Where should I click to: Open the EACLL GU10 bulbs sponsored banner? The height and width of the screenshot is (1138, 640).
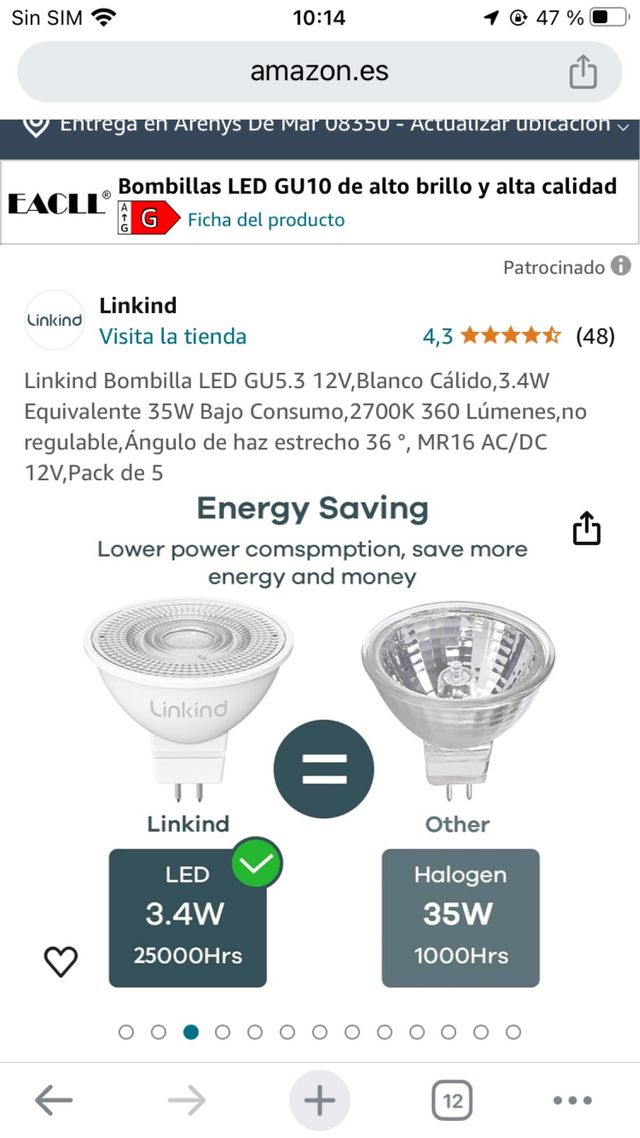(366, 187)
